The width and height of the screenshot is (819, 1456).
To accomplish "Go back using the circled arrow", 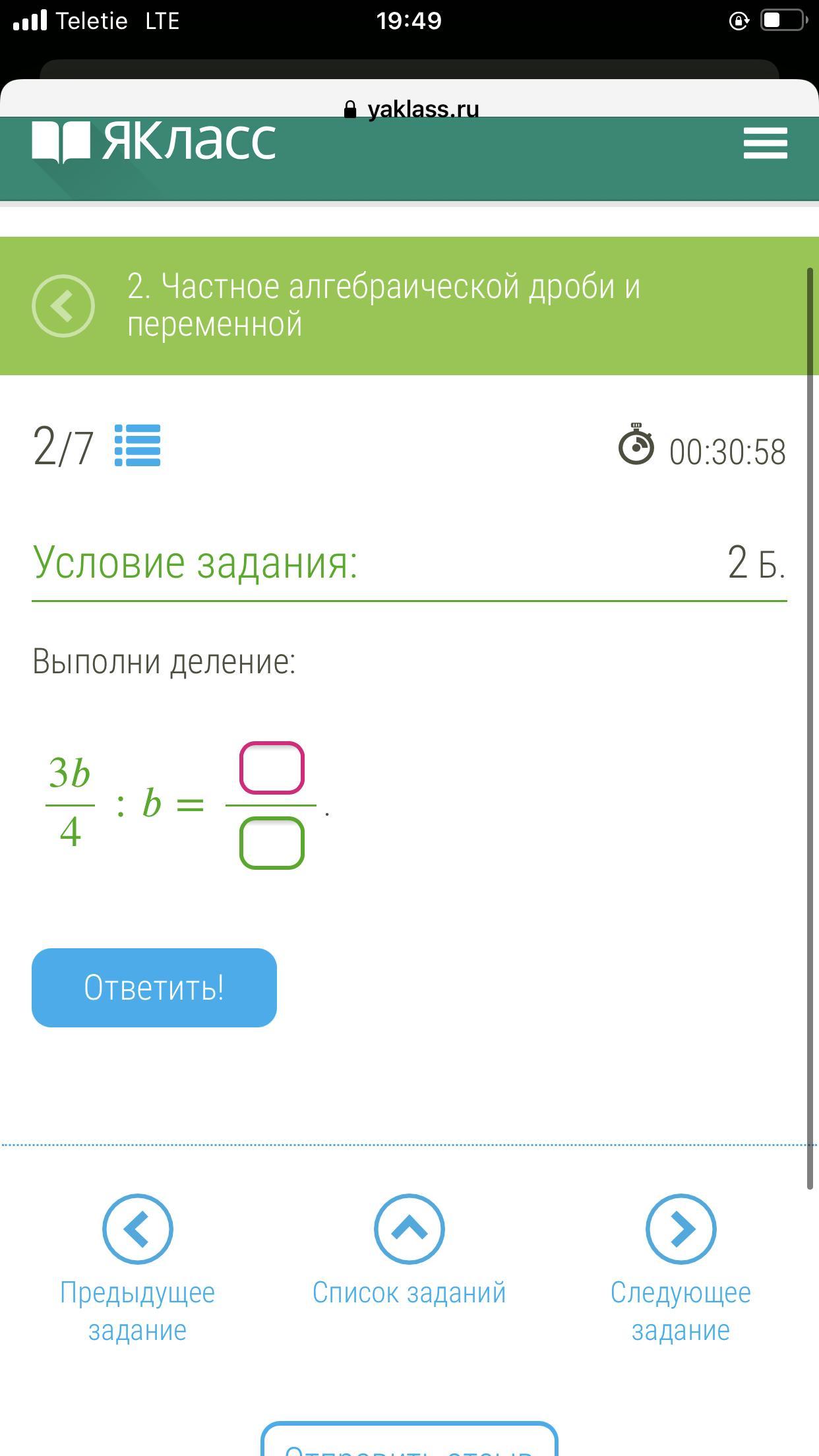I will (x=63, y=306).
